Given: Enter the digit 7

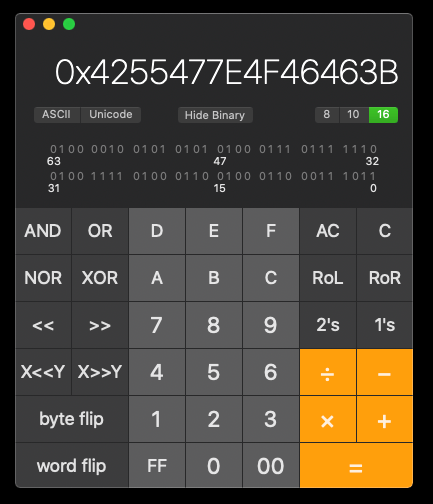Looking at the screenshot, I should pyautogui.click(x=157, y=325).
